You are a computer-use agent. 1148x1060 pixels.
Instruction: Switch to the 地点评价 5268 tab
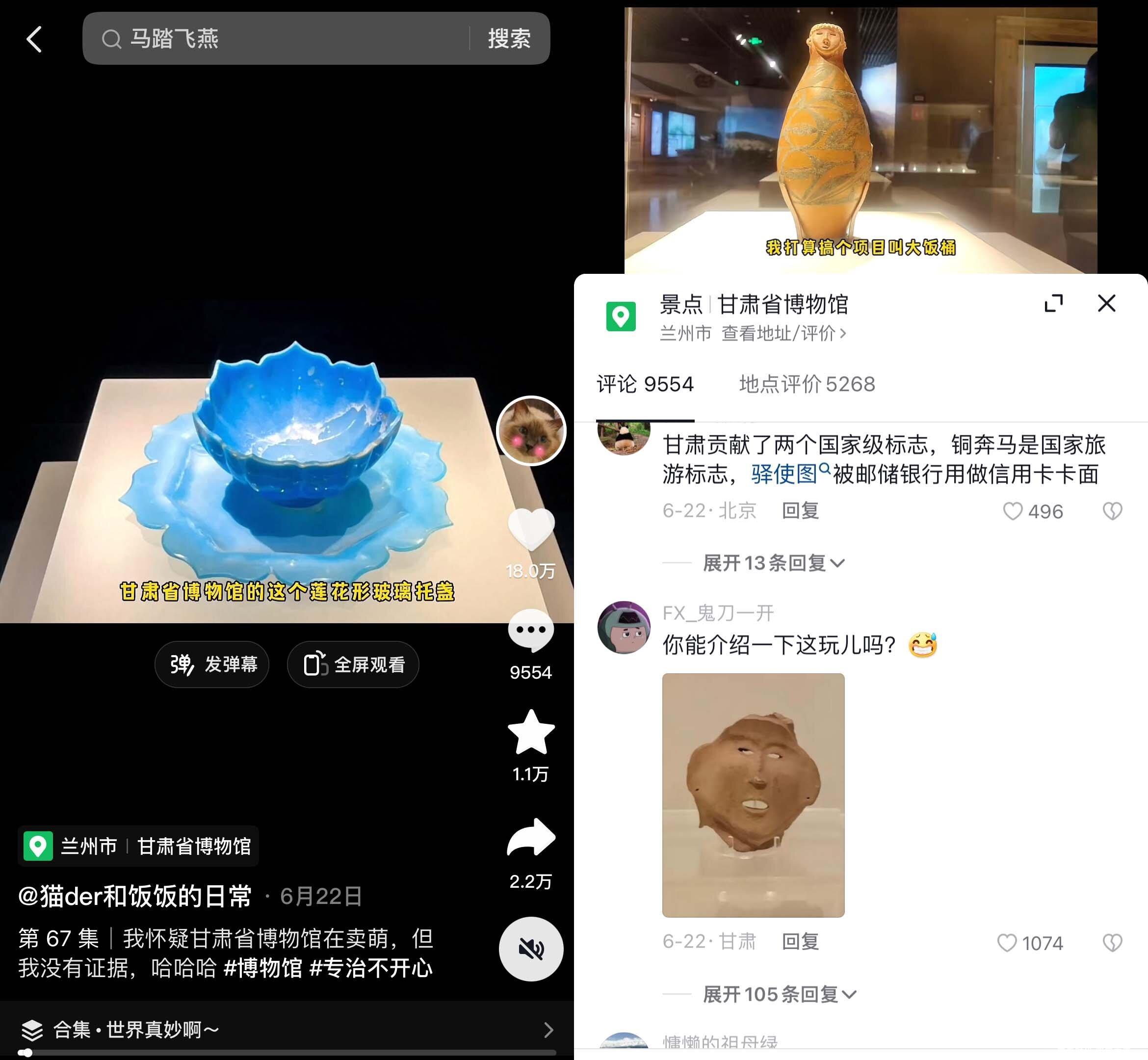[x=807, y=384]
